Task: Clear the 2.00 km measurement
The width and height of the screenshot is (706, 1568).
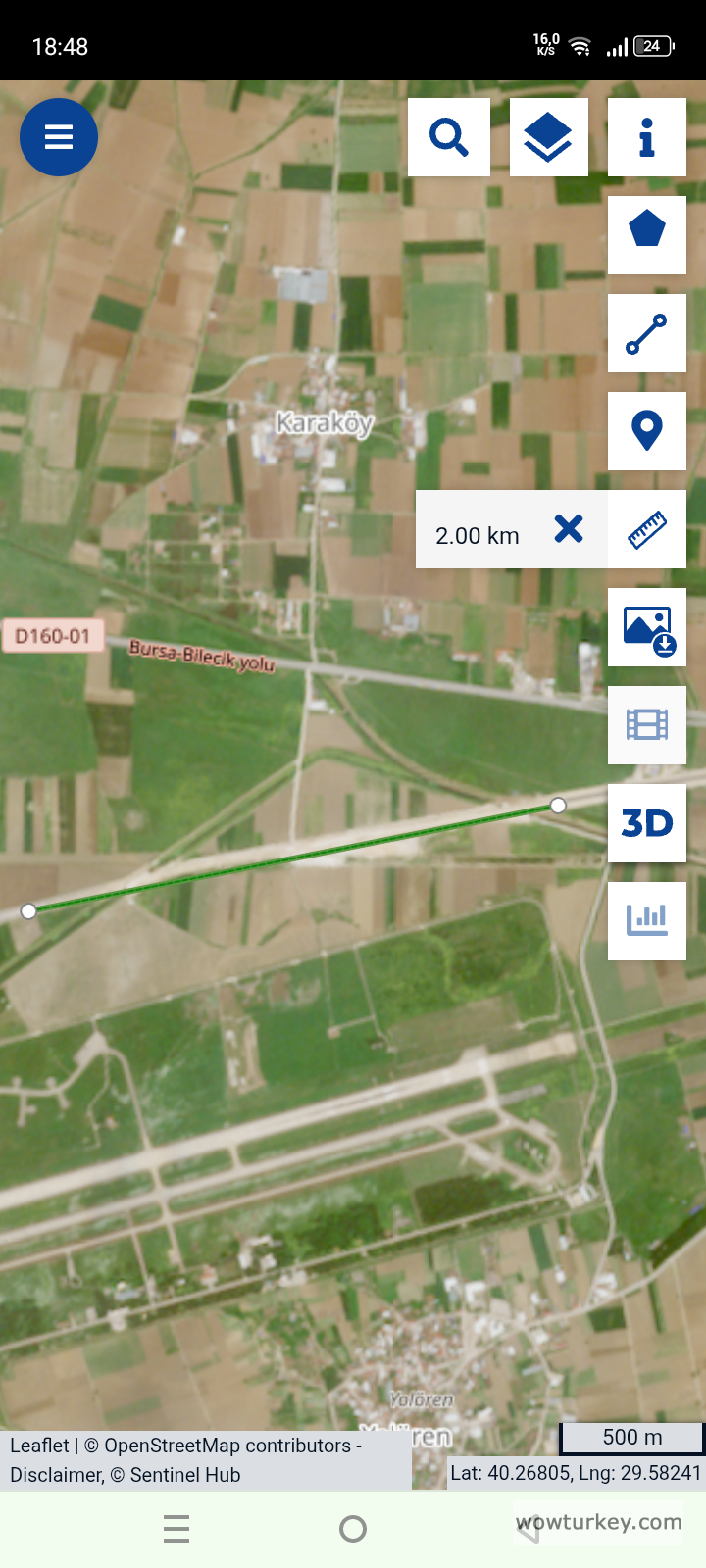Action: click(x=569, y=529)
